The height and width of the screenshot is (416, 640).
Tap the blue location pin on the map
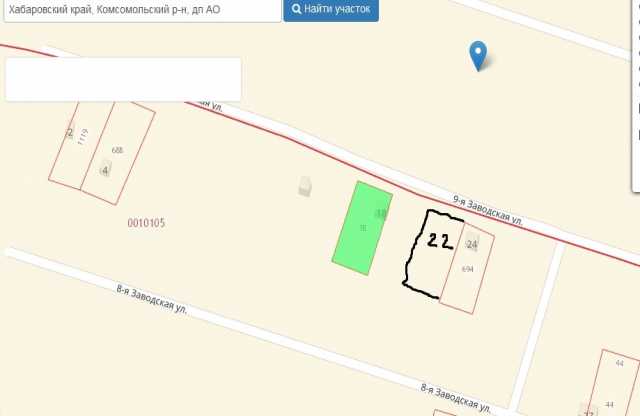coord(480,55)
